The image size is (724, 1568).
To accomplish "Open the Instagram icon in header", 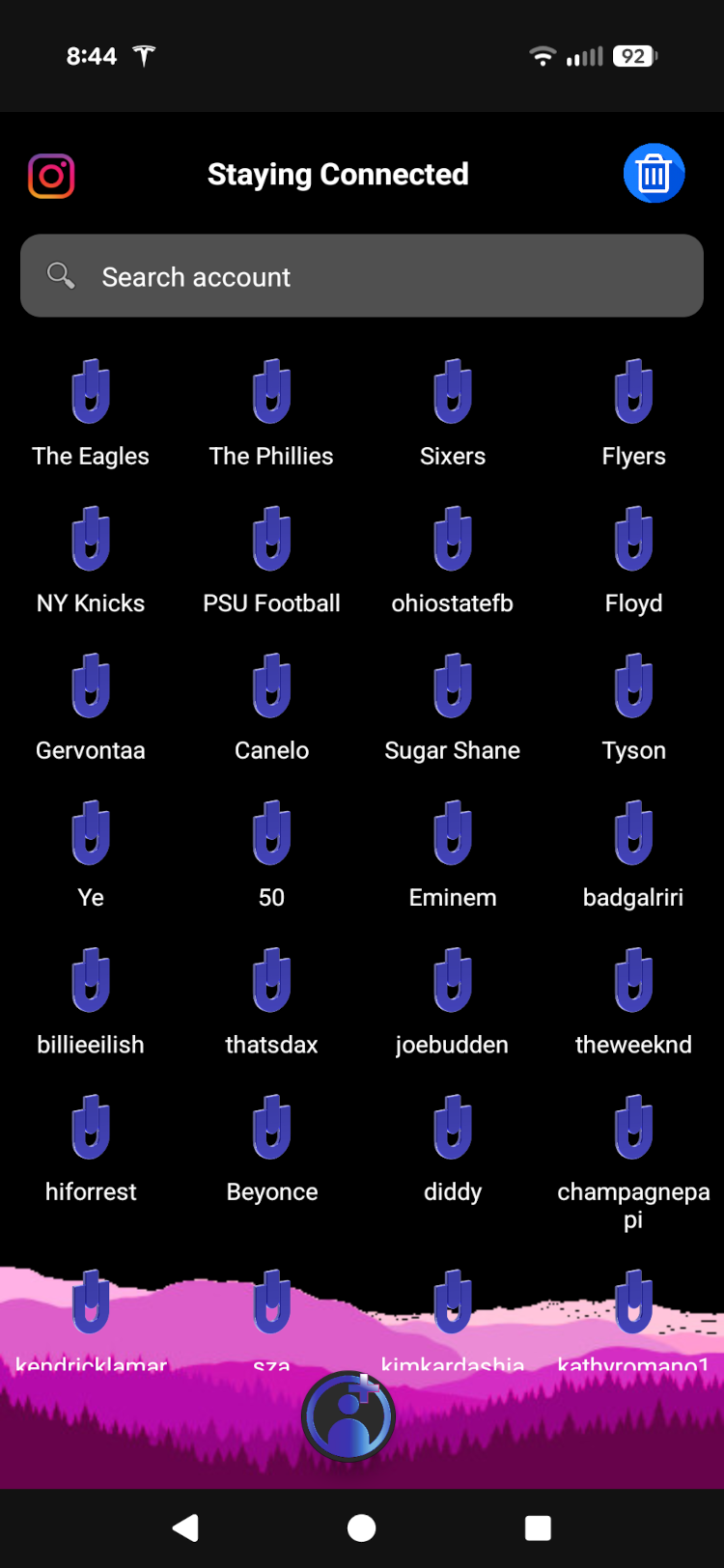I will [51, 176].
